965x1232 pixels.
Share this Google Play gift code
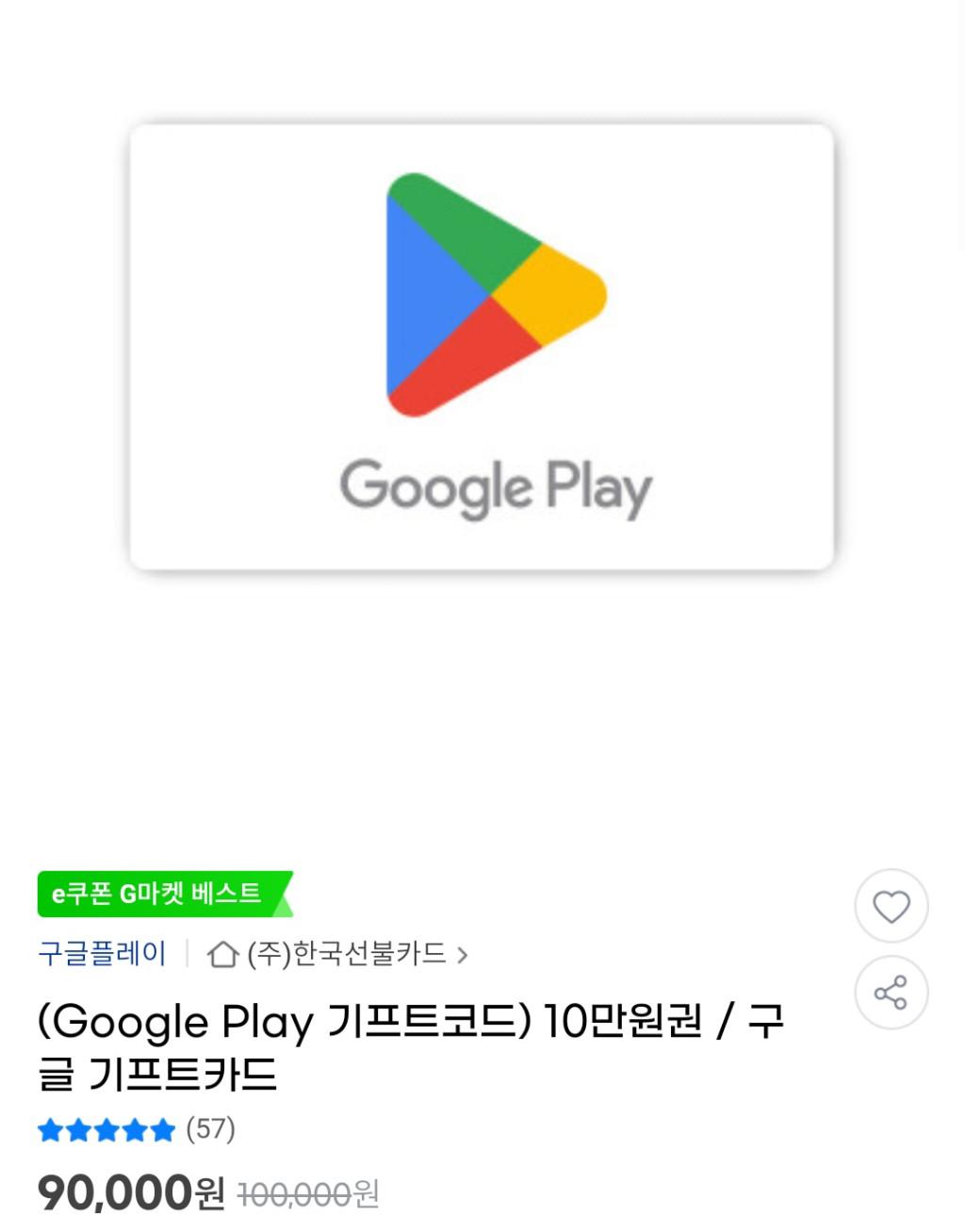[x=891, y=993]
